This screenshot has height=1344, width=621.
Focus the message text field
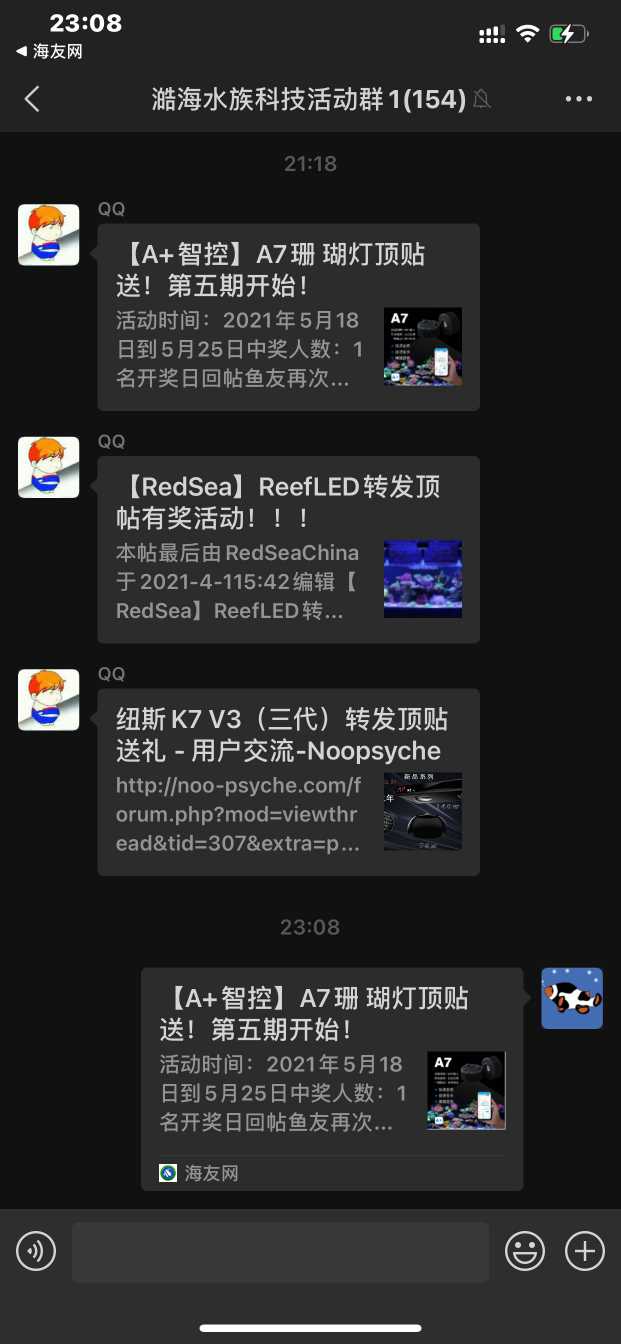(280, 1251)
